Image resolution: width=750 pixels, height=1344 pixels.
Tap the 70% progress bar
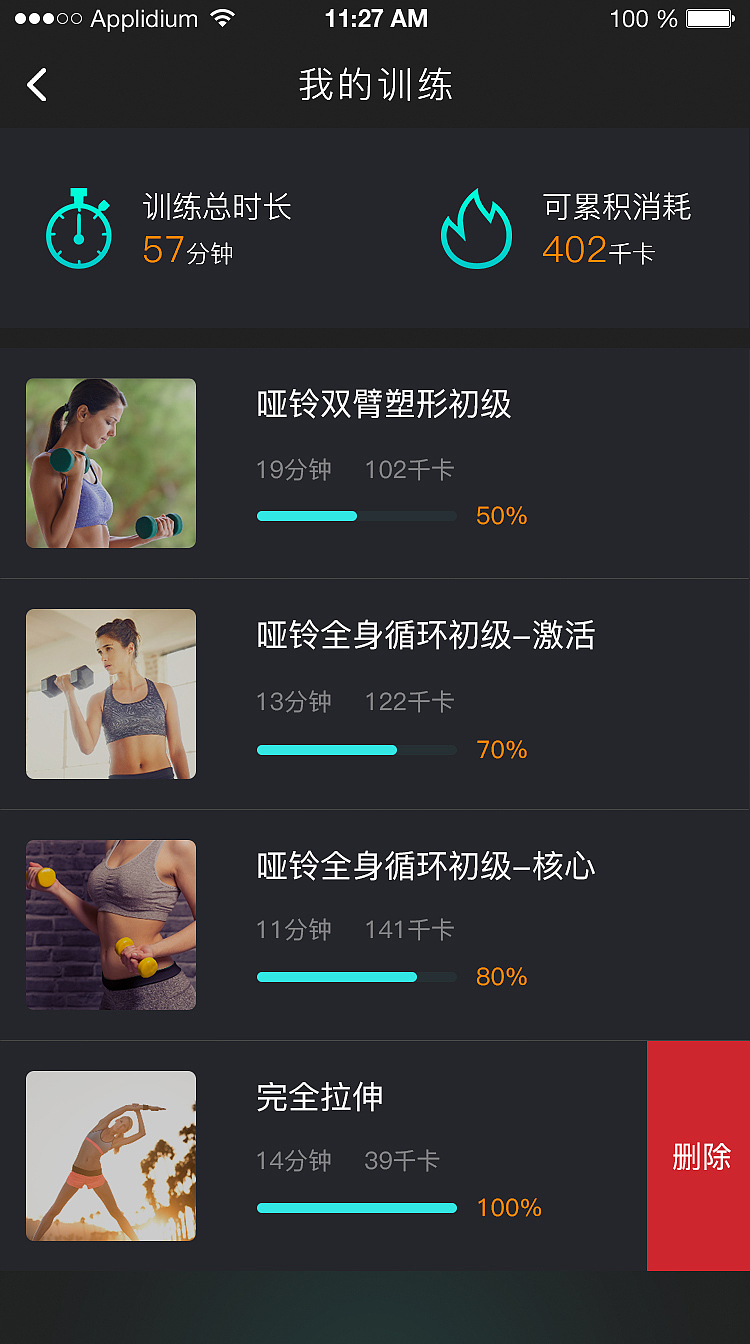pyautogui.click(x=356, y=749)
